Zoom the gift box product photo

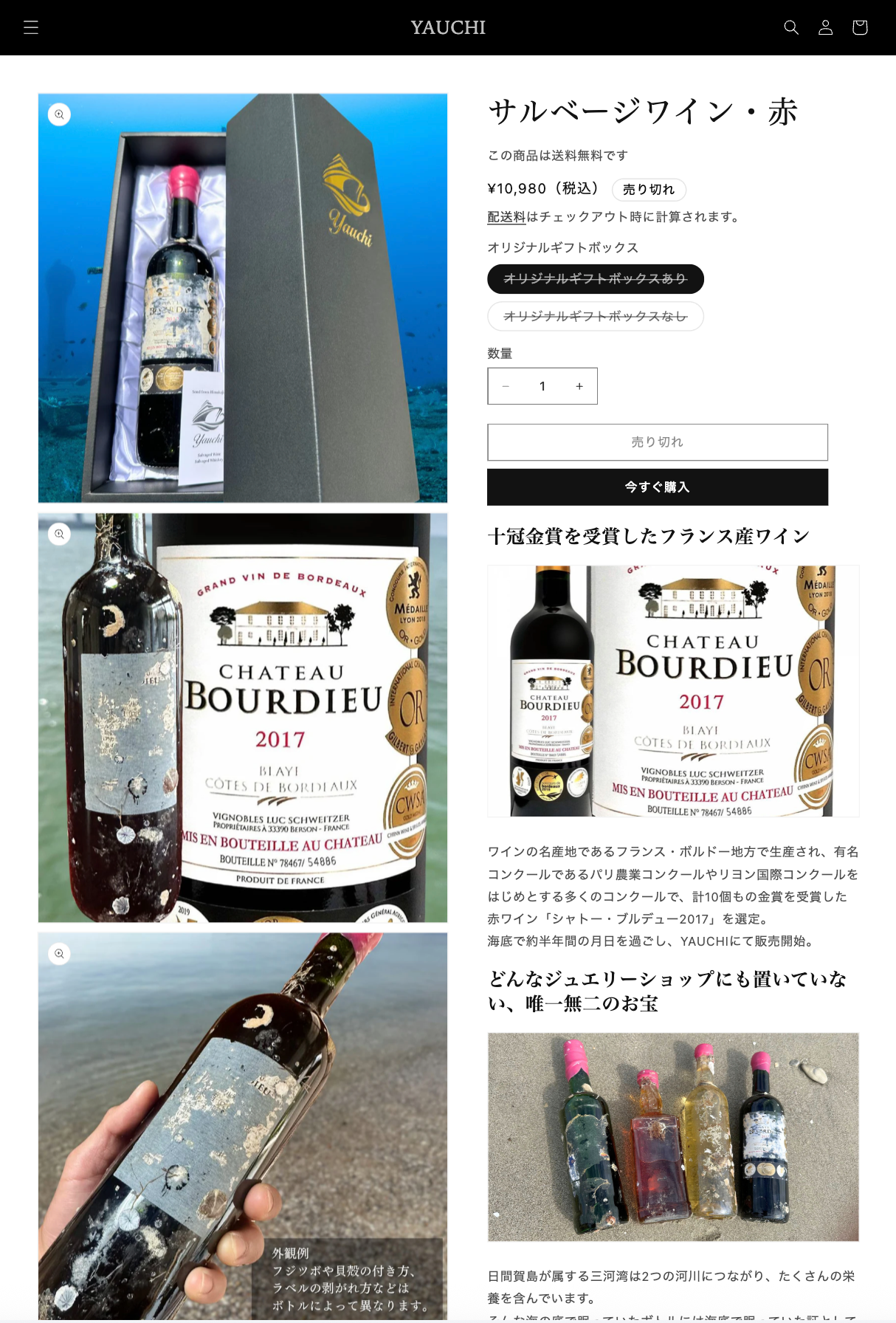(x=60, y=114)
